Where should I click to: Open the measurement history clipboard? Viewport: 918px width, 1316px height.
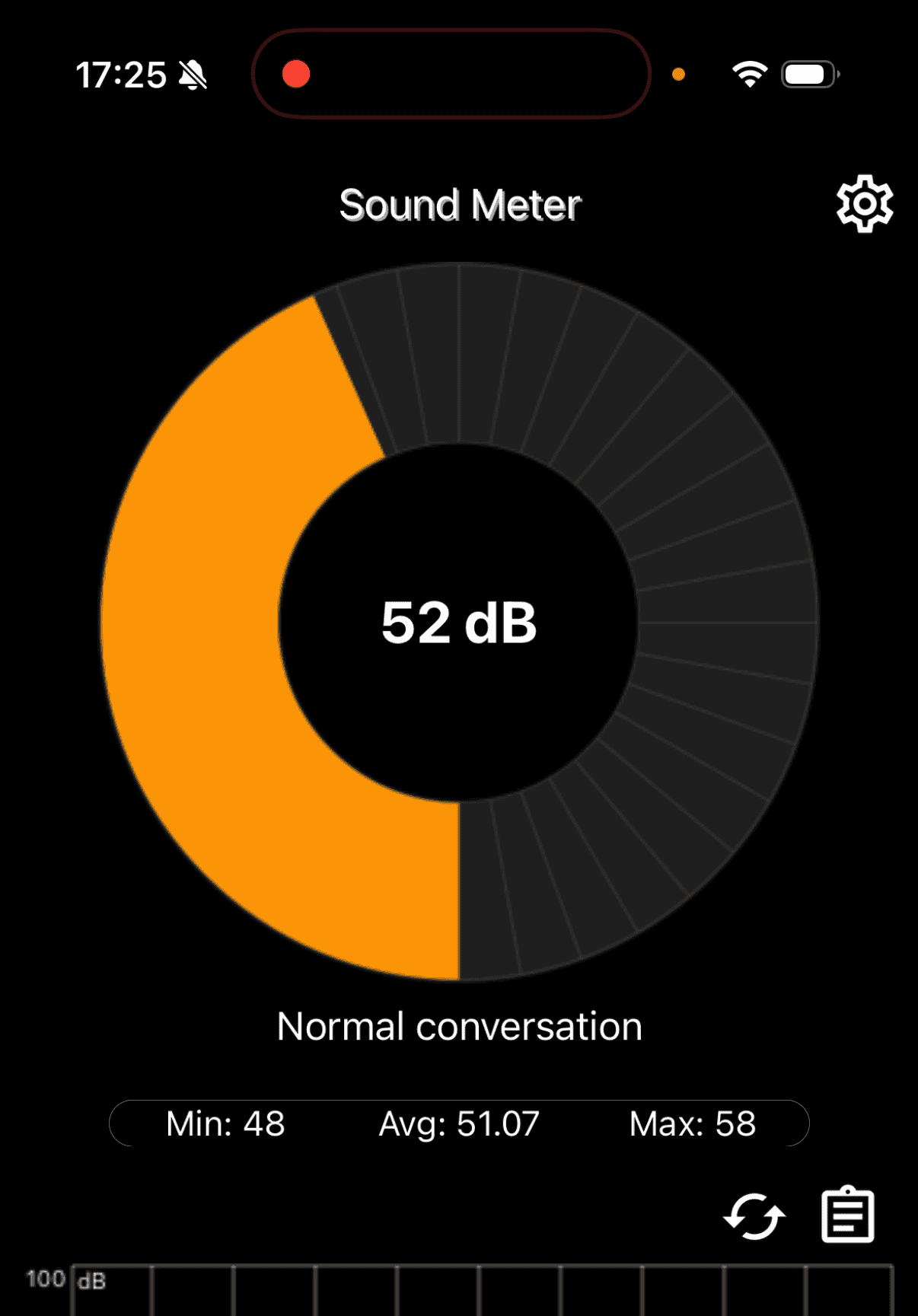point(847,1216)
